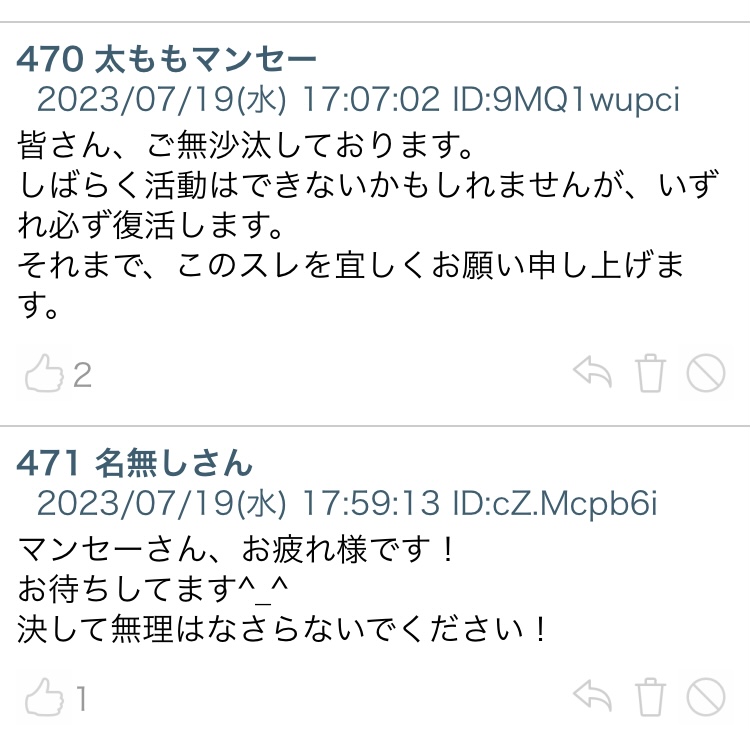Reply to post 471

pyautogui.click(x=592, y=696)
